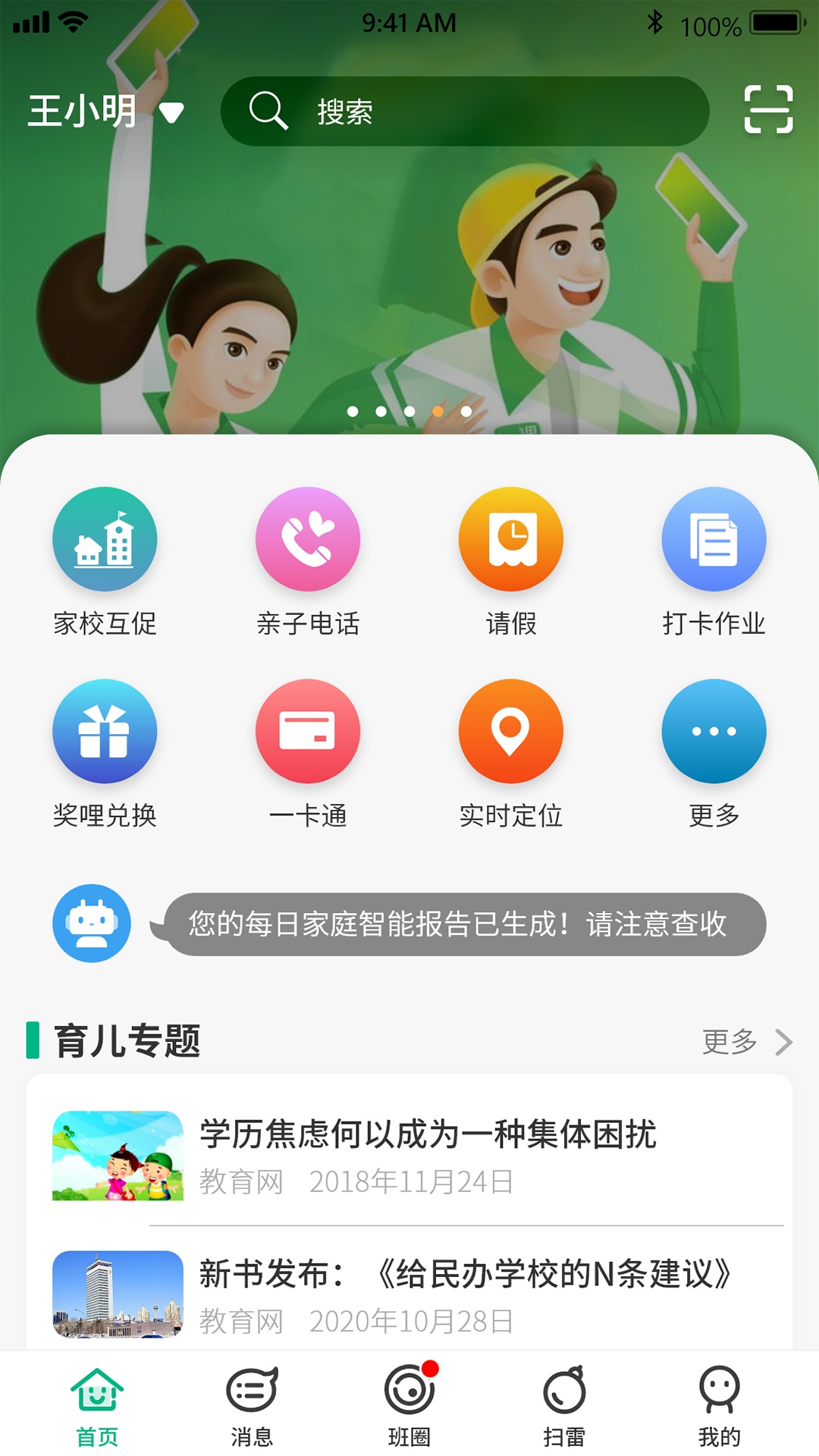Open the 打卡作业 homework icon
Viewport: 819px width, 1456px height.
coord(714,538)
